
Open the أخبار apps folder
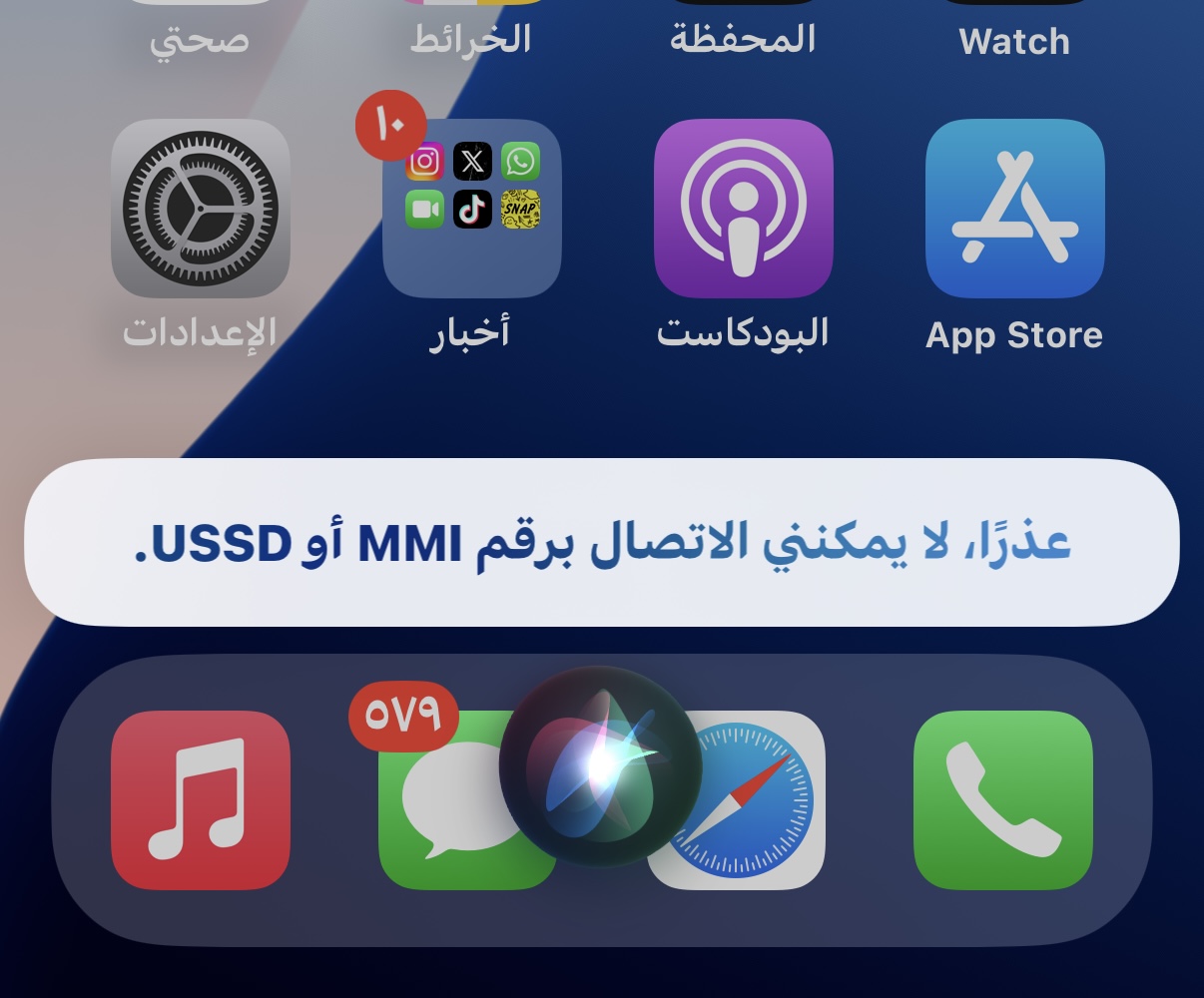(x=471, y=209)
